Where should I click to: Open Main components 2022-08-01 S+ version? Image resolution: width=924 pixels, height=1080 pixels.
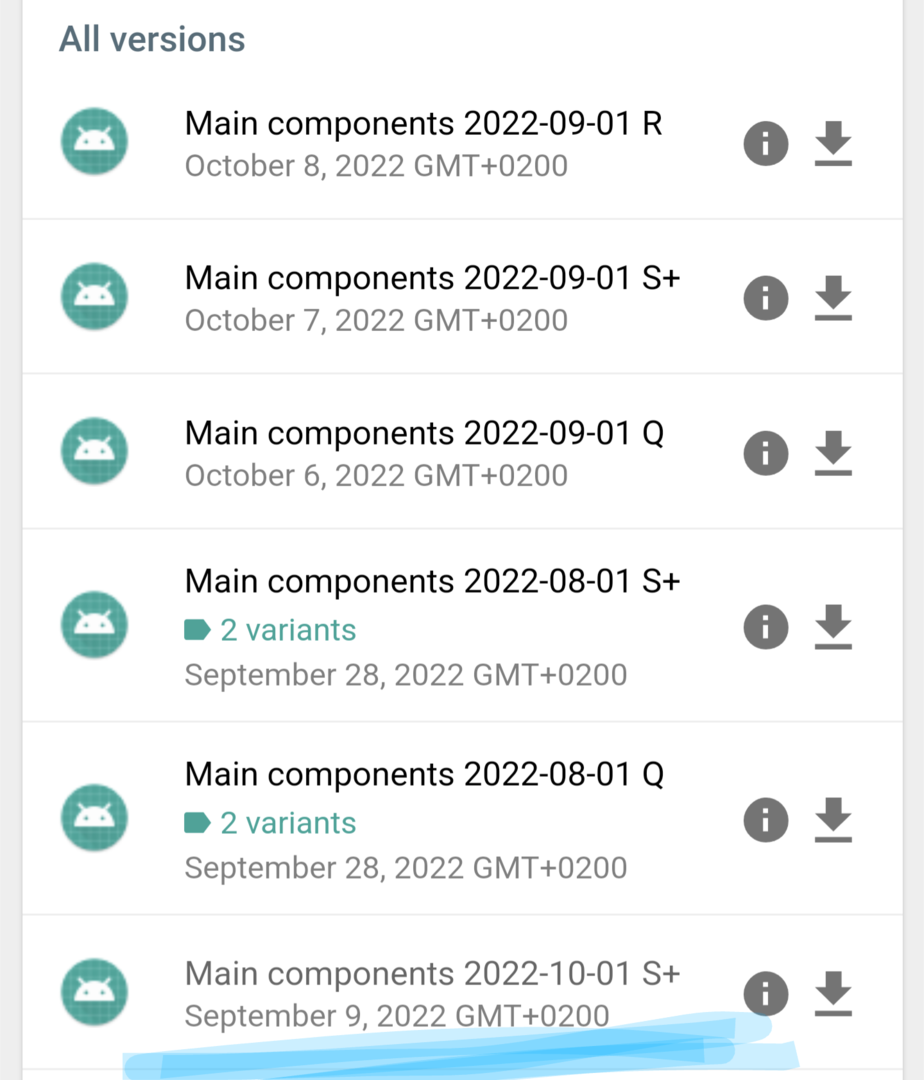click(x=432, y=581)
